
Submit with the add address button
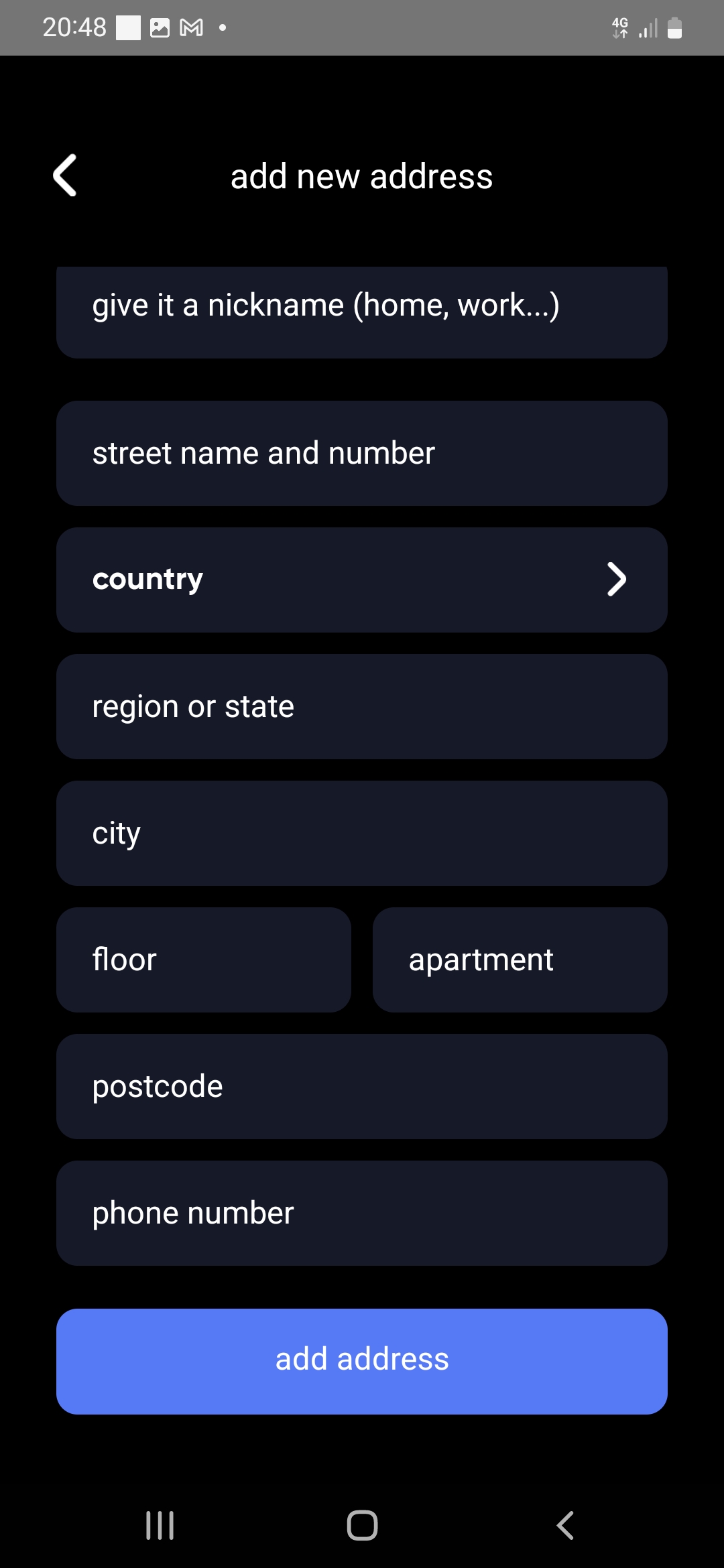[362, 1361]
